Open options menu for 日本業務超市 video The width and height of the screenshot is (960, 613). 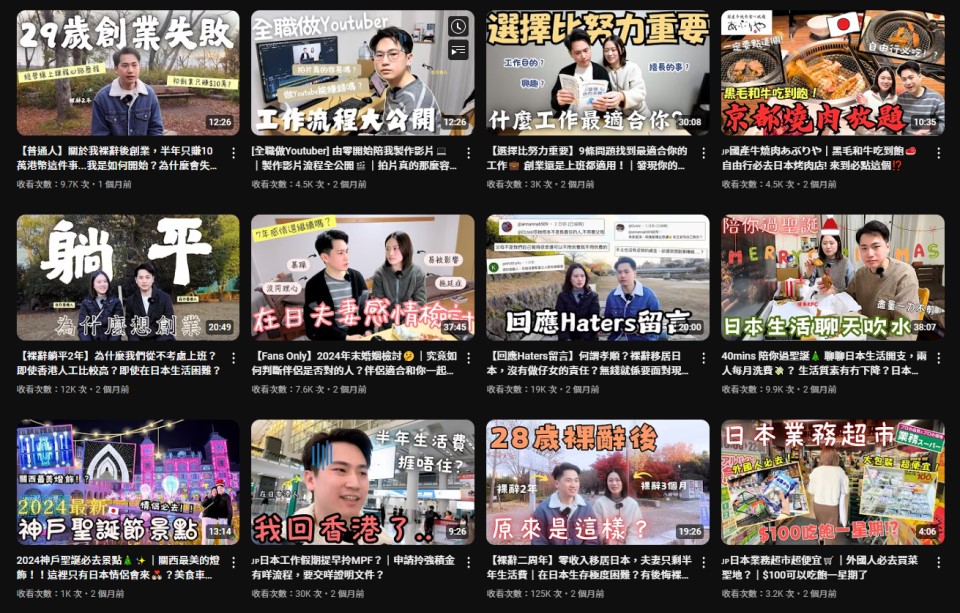click(x=938, y=562)
